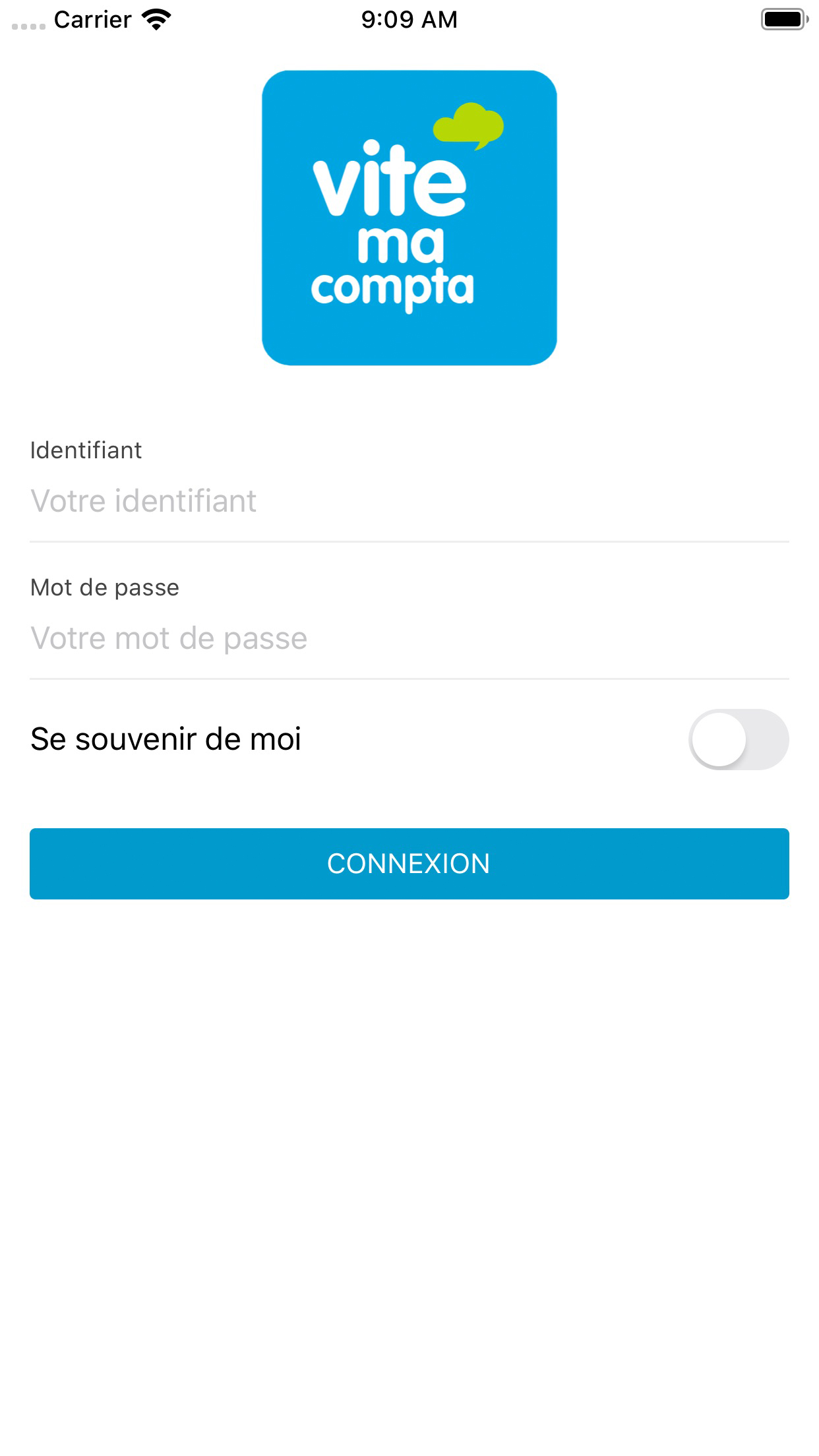Viewport: 819px width, 1456px height.
Task: Tap the CONNEXION button
Action: click(409, 864)
